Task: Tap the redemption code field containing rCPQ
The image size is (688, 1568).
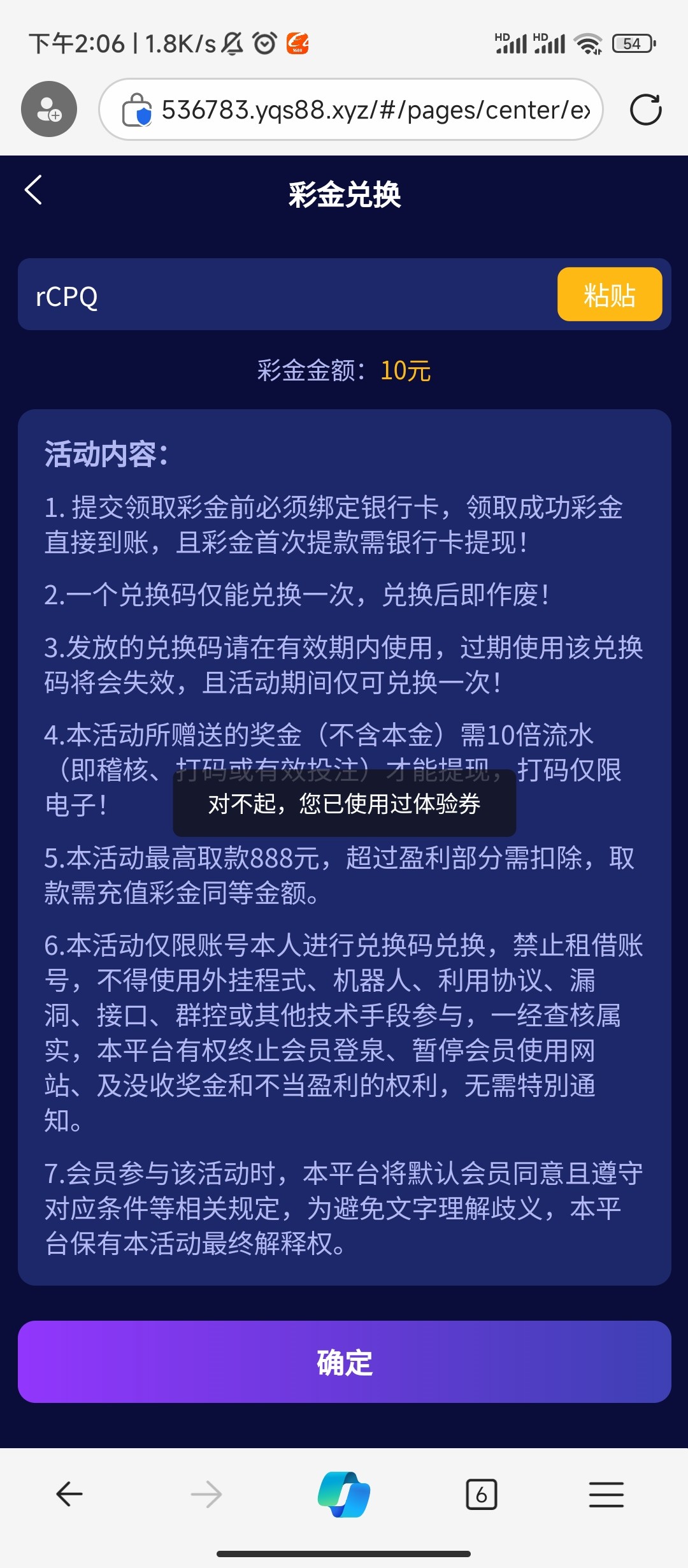Action: coord(287,296)
